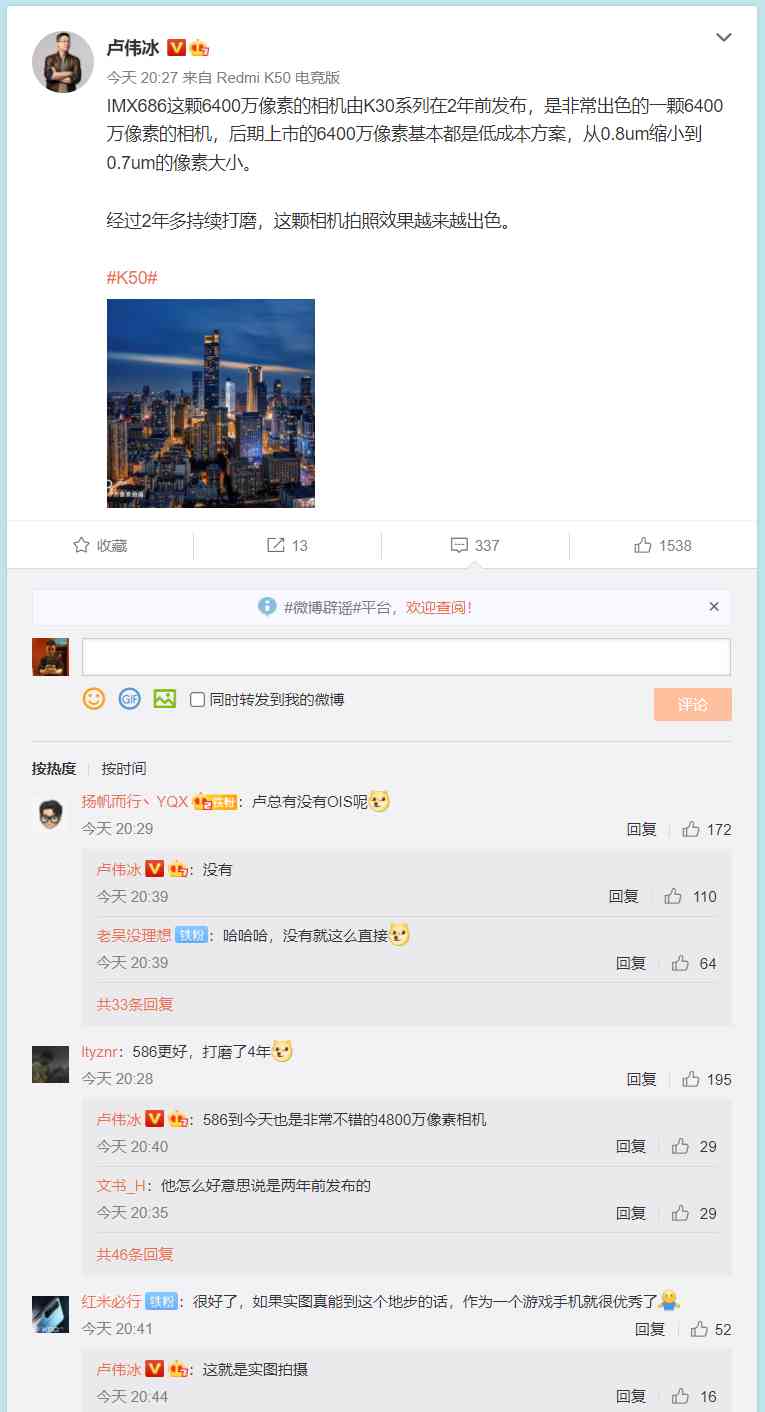Add a GIF to the comment
This screenshot has height=1412, width=765.
(129, 699)
